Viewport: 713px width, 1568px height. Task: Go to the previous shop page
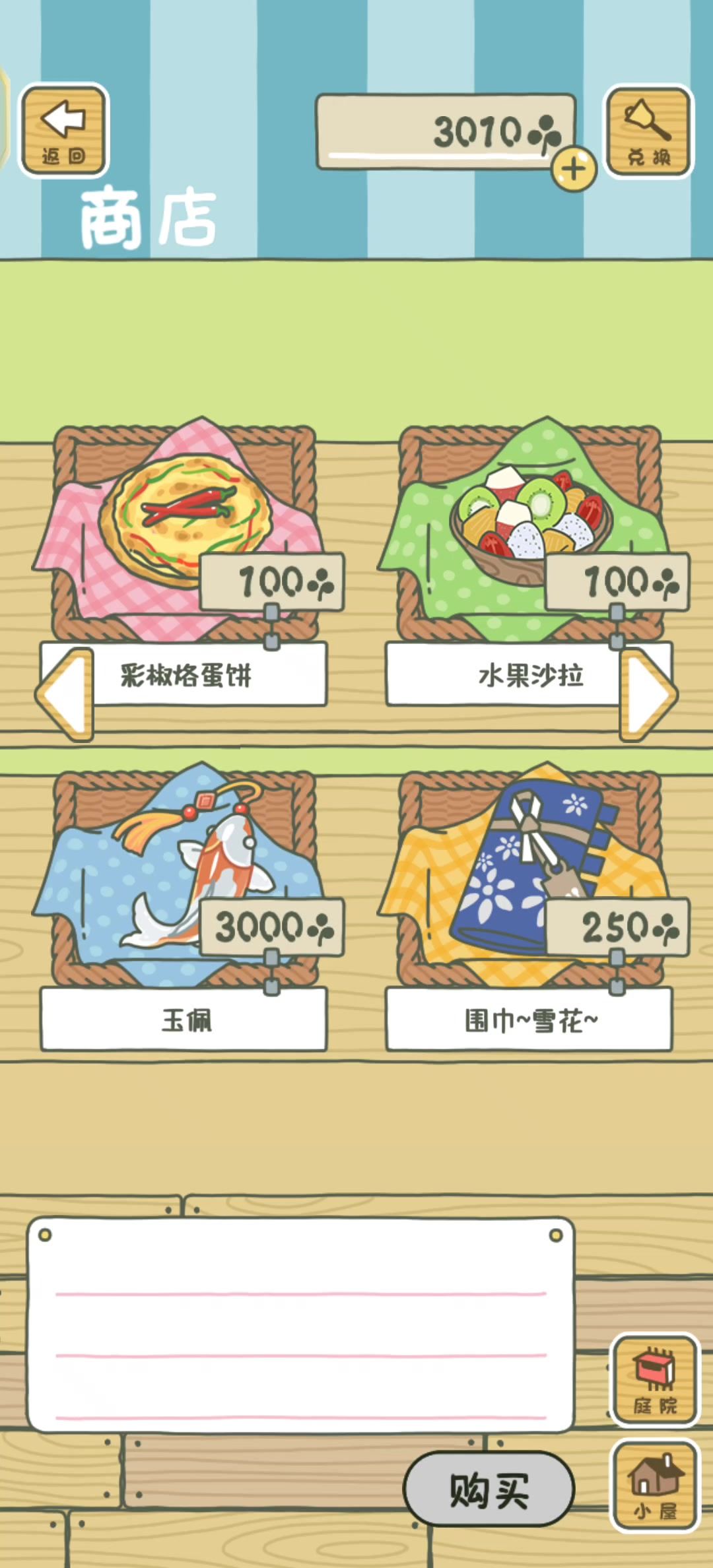tap(65, 694)
